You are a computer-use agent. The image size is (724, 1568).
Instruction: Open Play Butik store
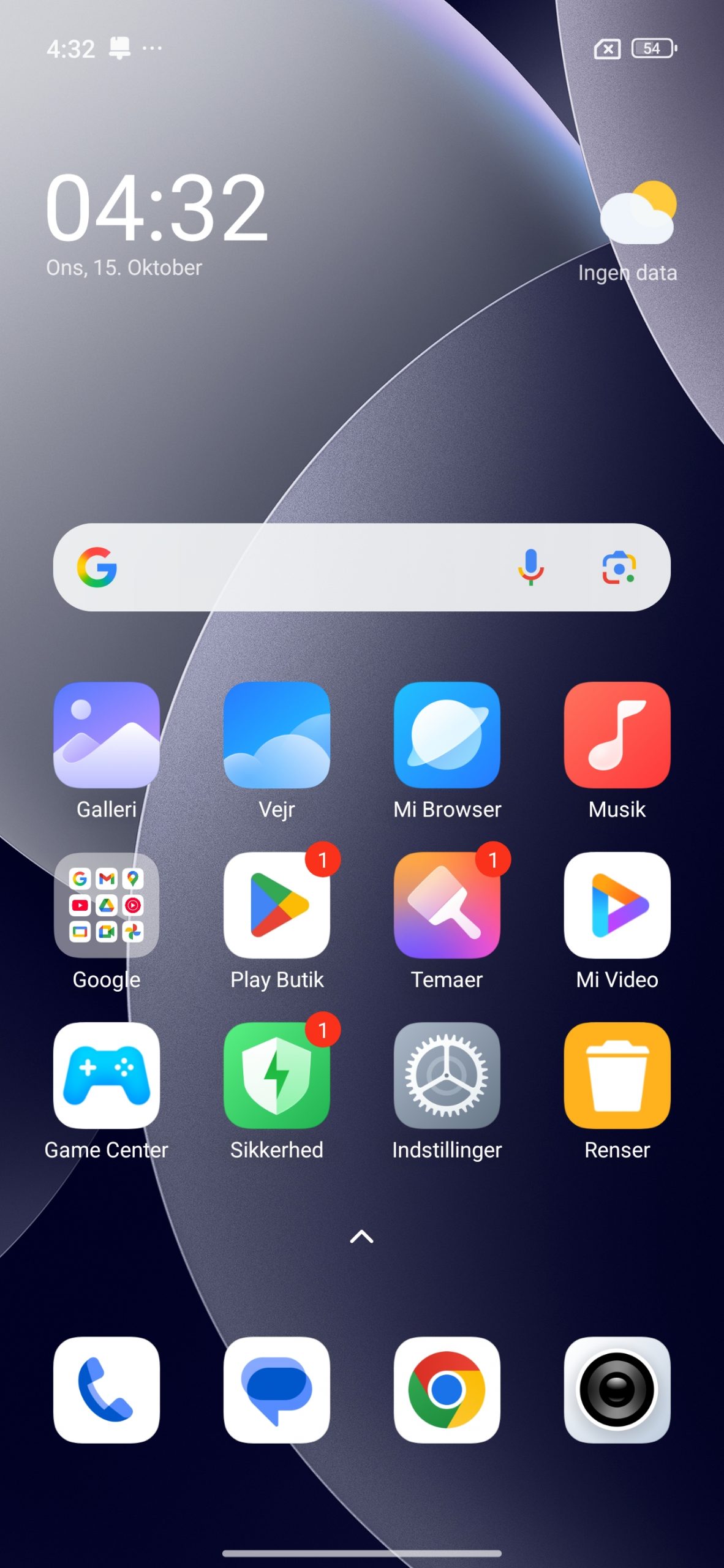point(277,905)
